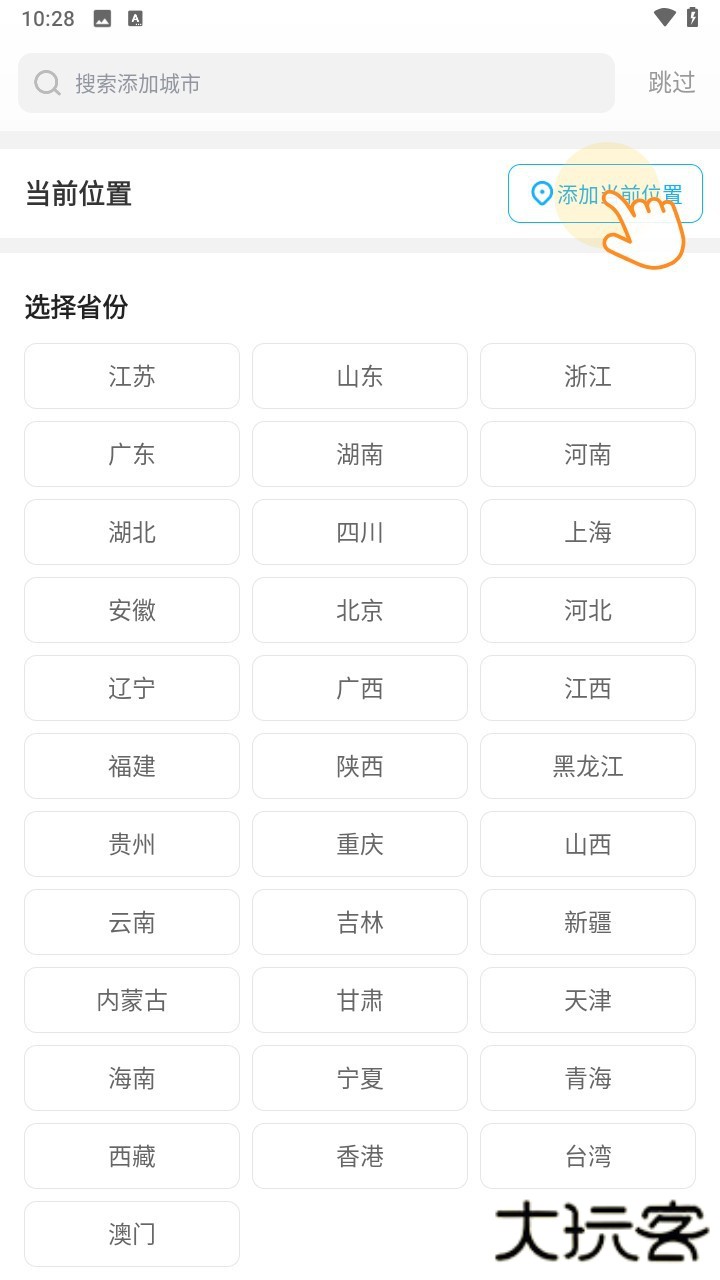
Task: Select 江苏 province
Action: [131, 376]
